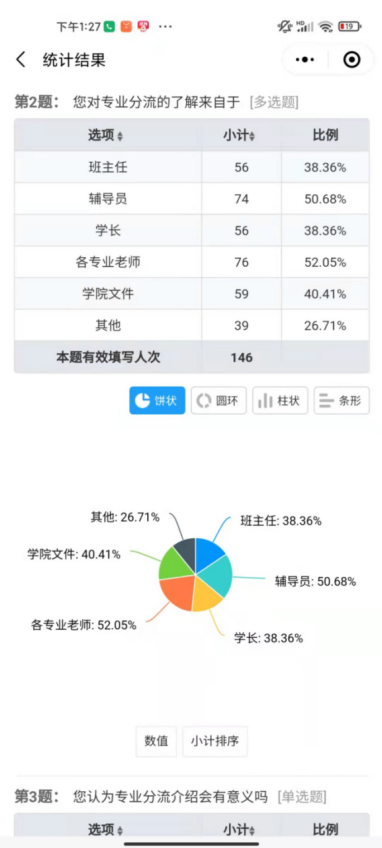Open the mini program three-dot menu
The height and width of the screenshot is (848, 382).
point(305,60)
